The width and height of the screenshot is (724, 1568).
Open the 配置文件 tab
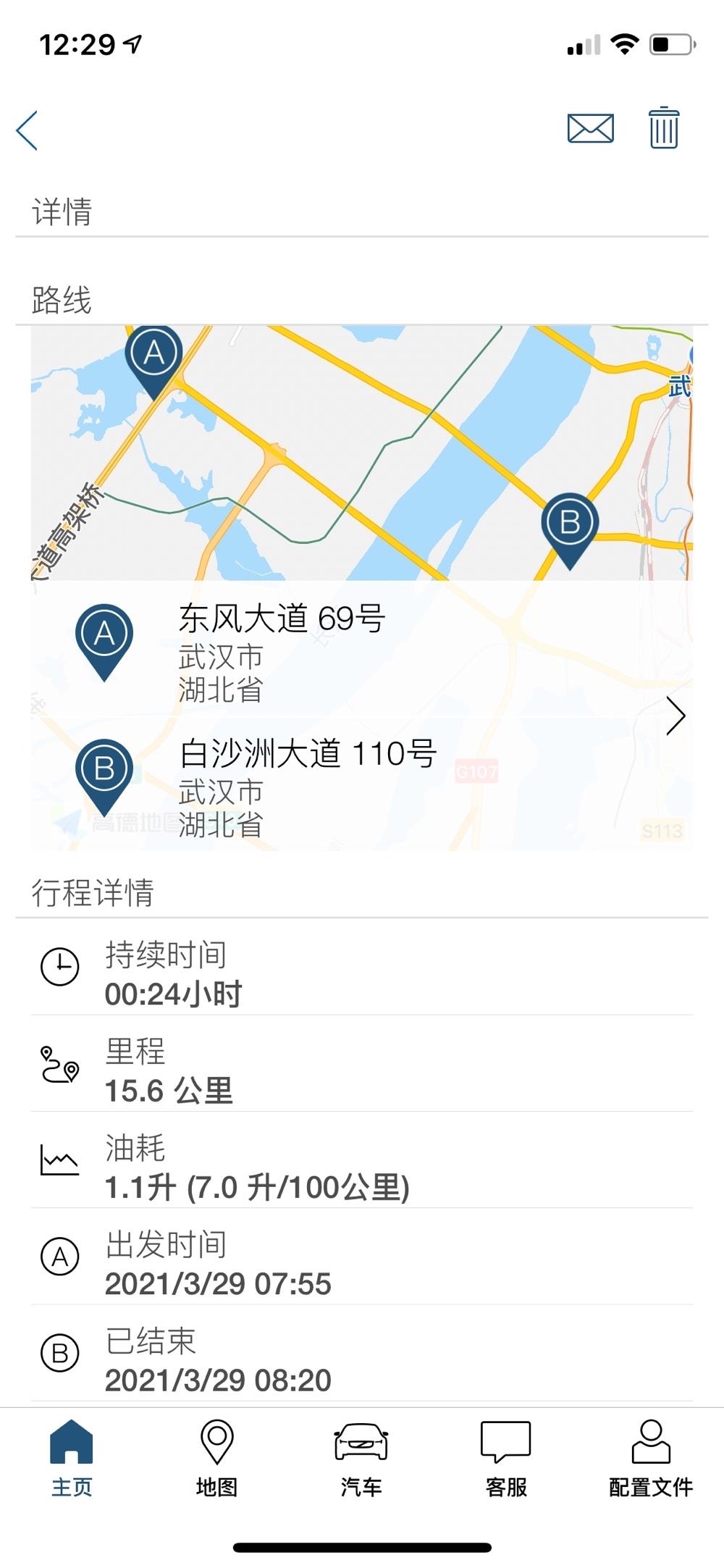click(x=651, y=1459)
